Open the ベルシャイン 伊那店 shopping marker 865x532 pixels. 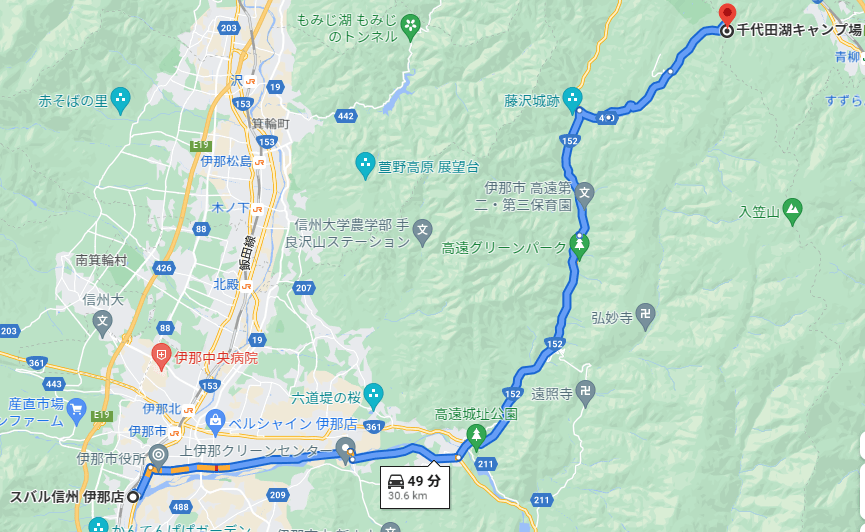pos(215,419)
